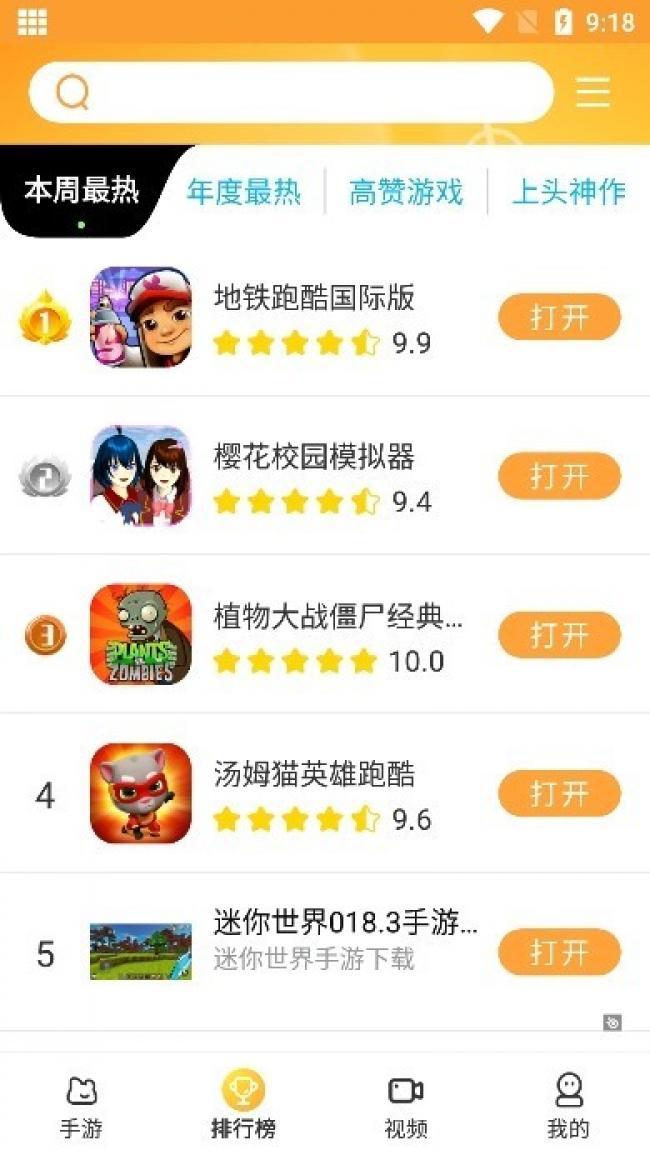Open the 汤姆猫英雄跑酷 game page
The width and height of the screenshot is (650, 1155).
[314, 774]
